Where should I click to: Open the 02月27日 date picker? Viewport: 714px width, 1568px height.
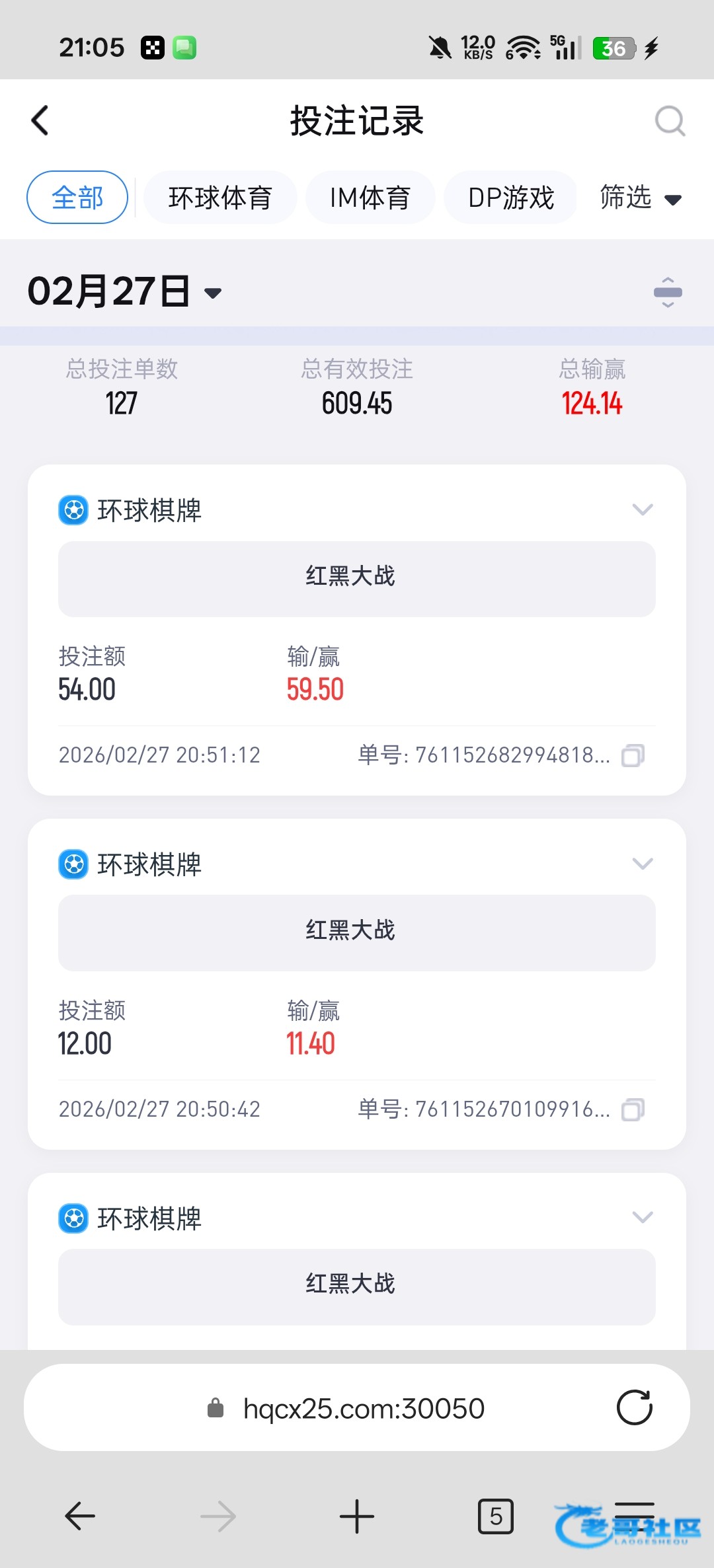(124, 291)
